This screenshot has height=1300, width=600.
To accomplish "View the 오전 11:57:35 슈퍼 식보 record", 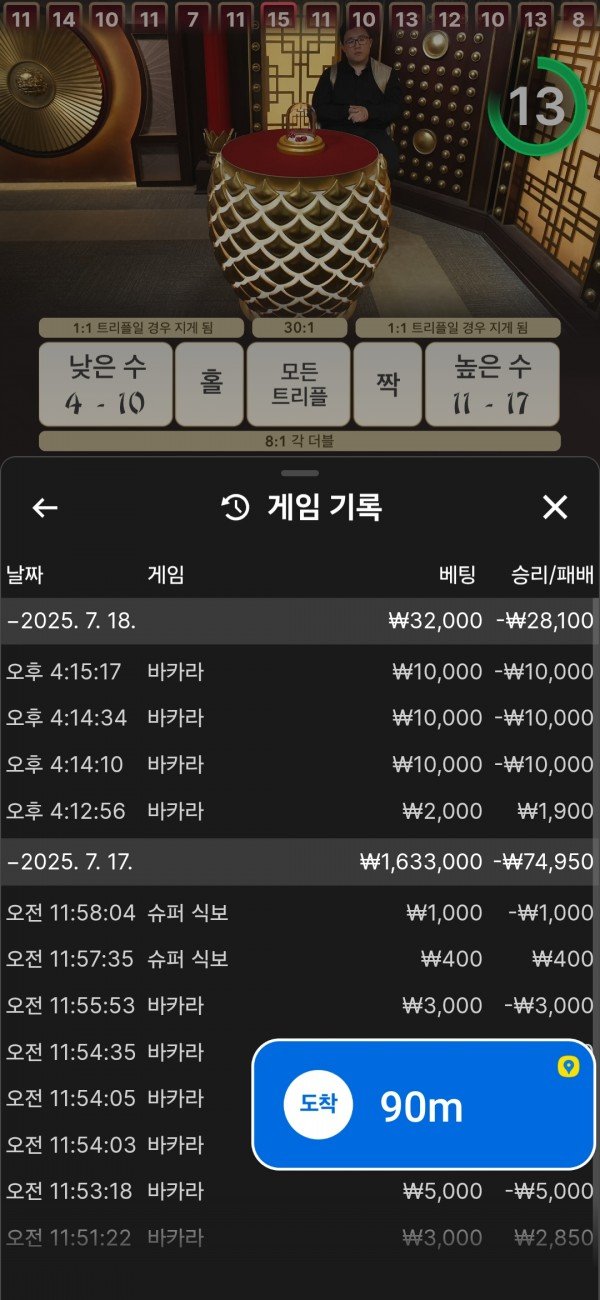I will (300, 959).
